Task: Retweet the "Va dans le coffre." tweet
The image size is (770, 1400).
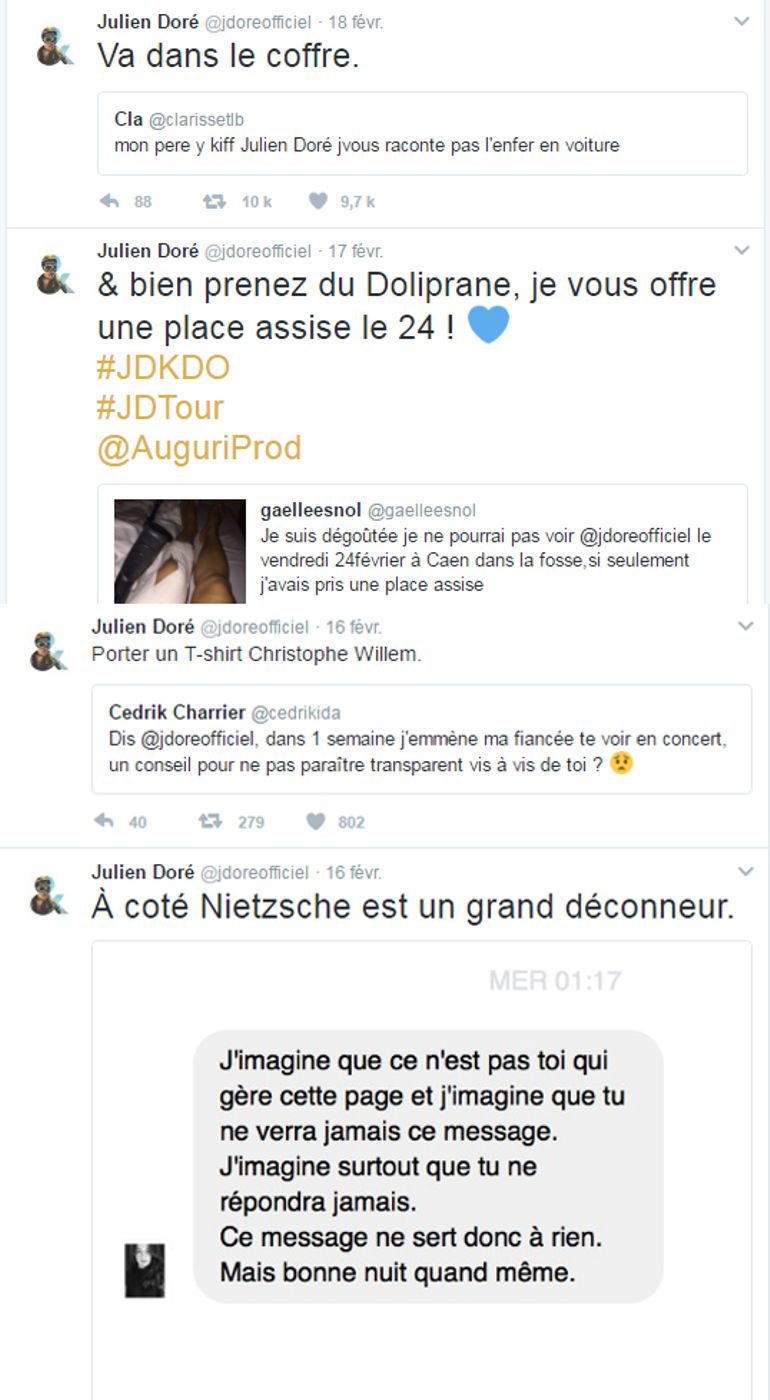Action: [213, 201]
